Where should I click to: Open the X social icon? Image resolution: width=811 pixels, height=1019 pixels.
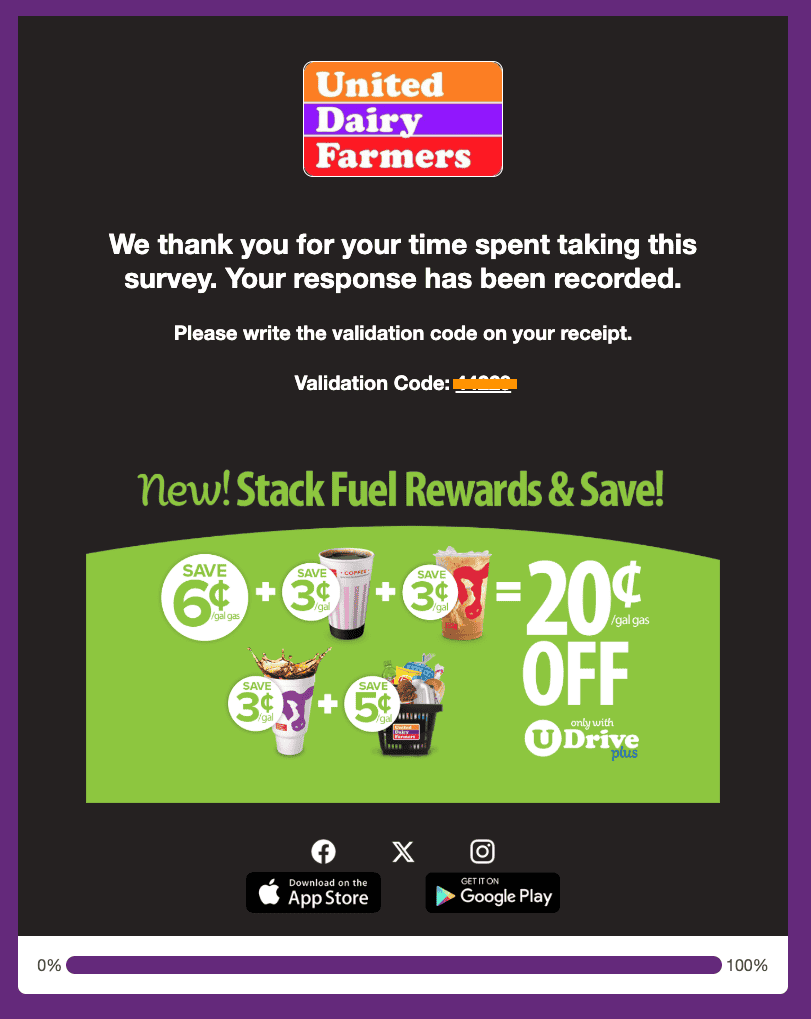[403, 851]
